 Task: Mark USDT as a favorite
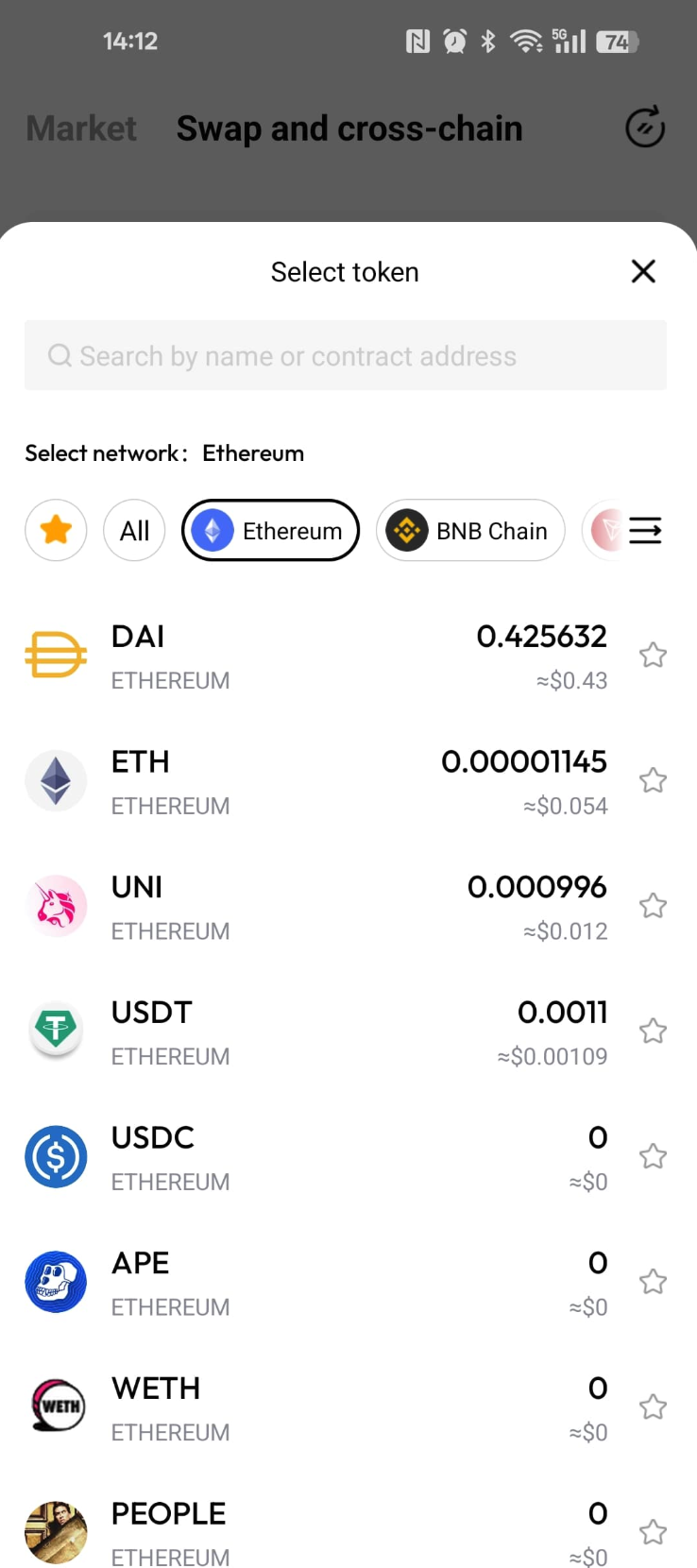point(653,1031)
